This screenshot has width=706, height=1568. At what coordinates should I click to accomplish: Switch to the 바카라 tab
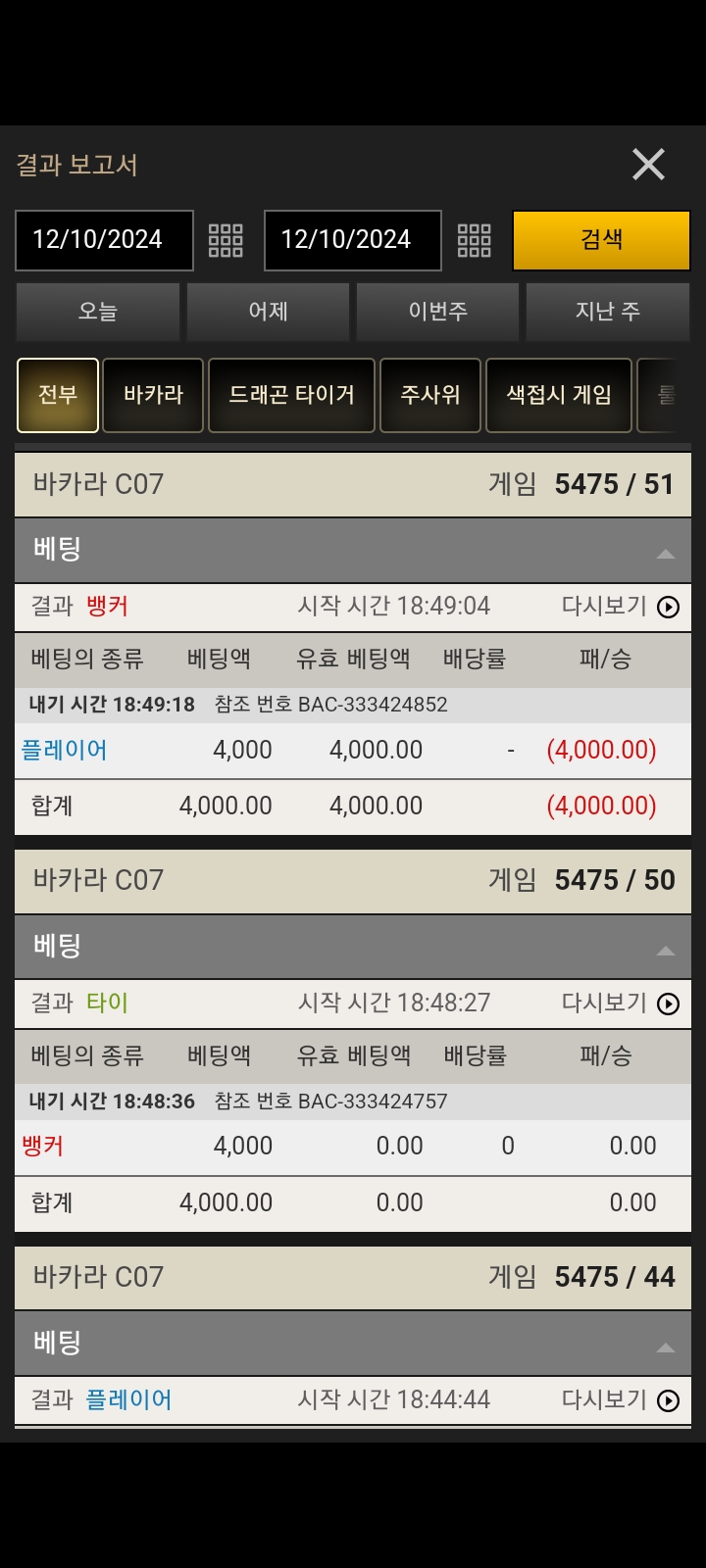[153, 395]
